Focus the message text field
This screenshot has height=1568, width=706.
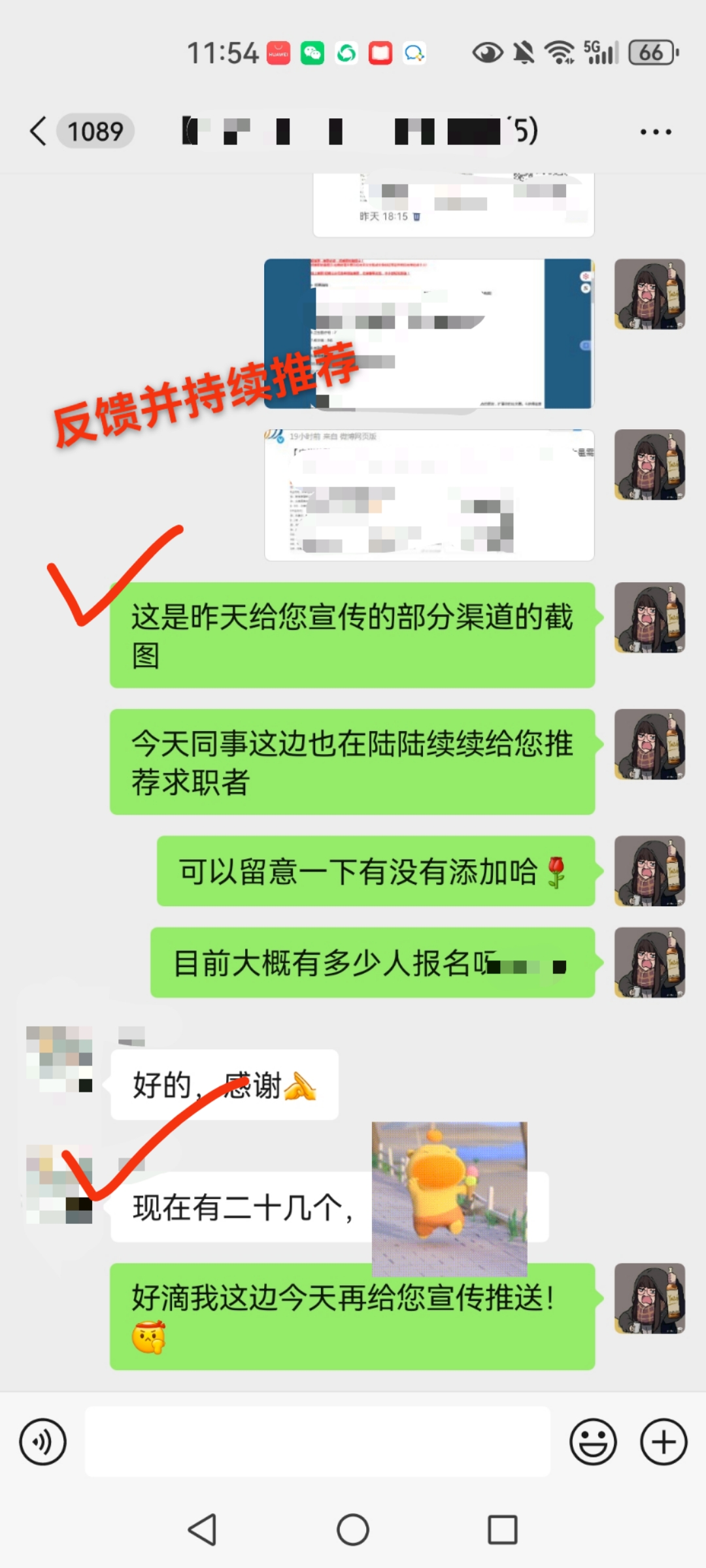point(318,1442)
